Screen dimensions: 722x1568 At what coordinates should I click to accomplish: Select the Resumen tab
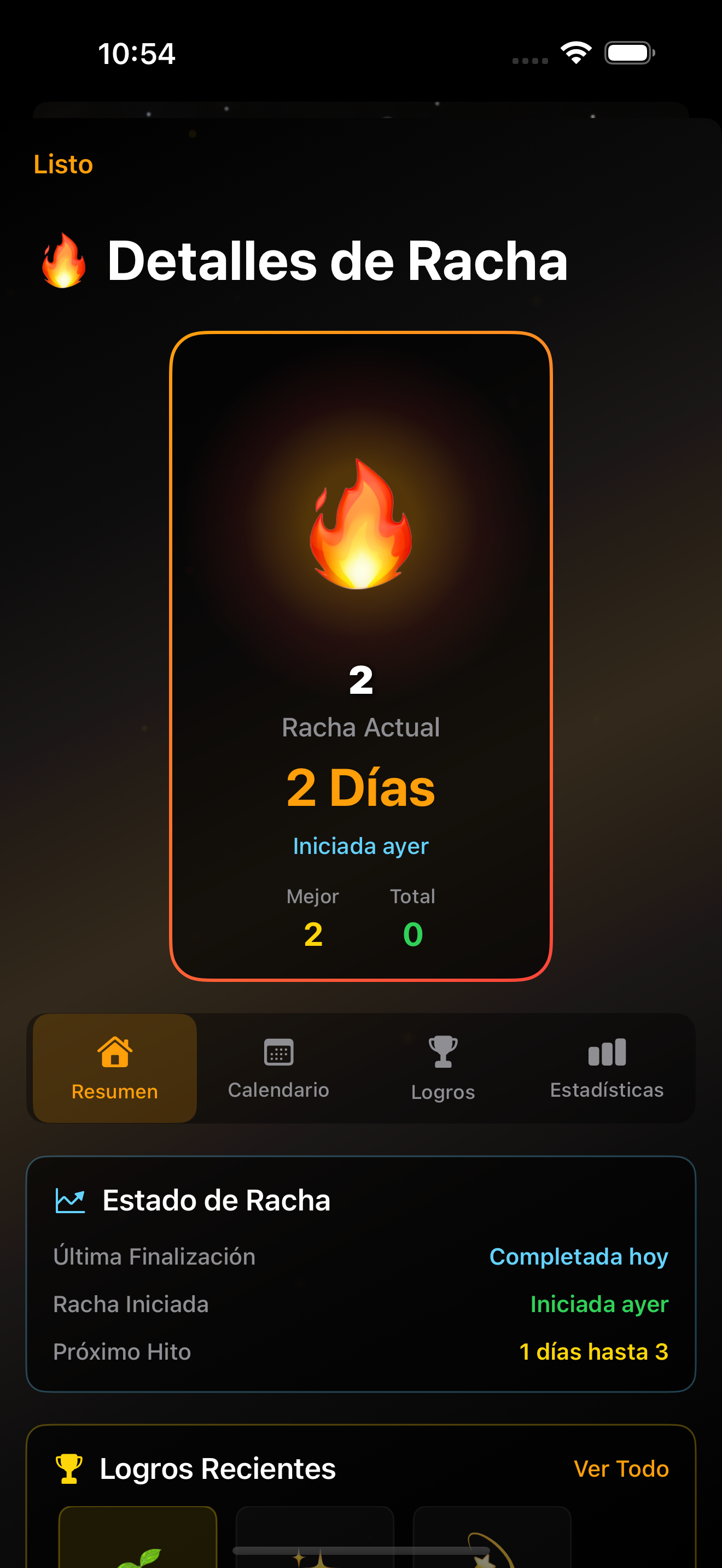pos(114,1068)
